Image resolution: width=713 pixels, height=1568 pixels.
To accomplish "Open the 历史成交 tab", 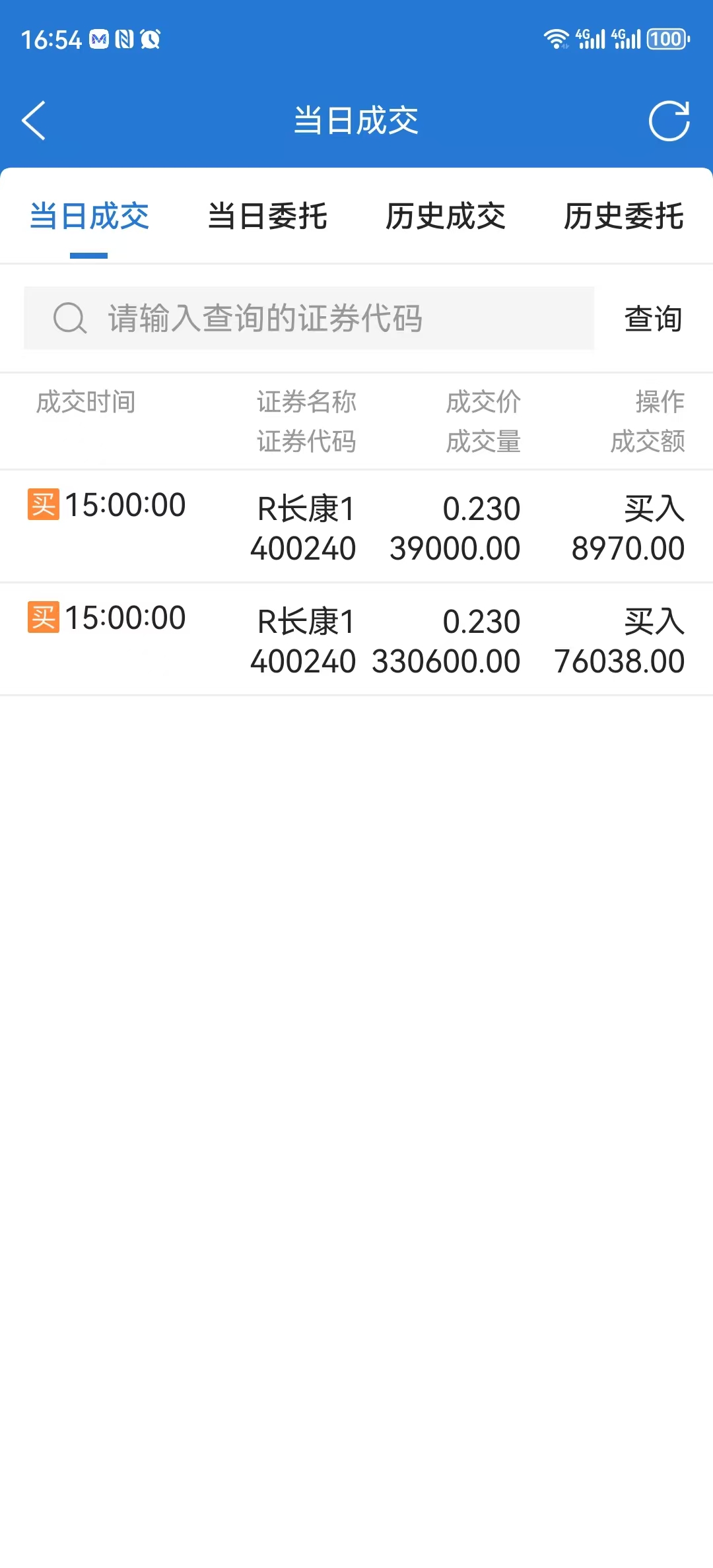I will [446, 216].
